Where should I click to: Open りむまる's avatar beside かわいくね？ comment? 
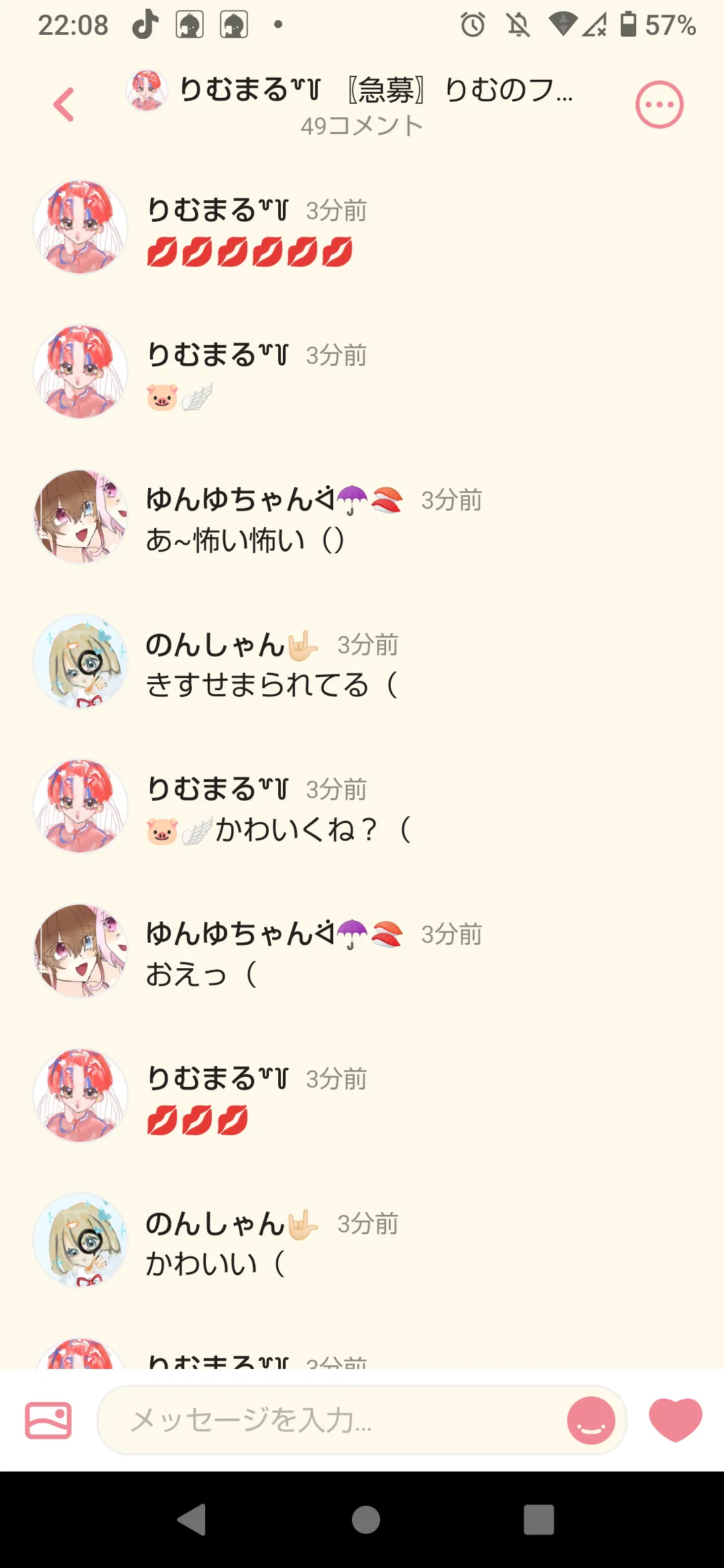pos(80,806)
